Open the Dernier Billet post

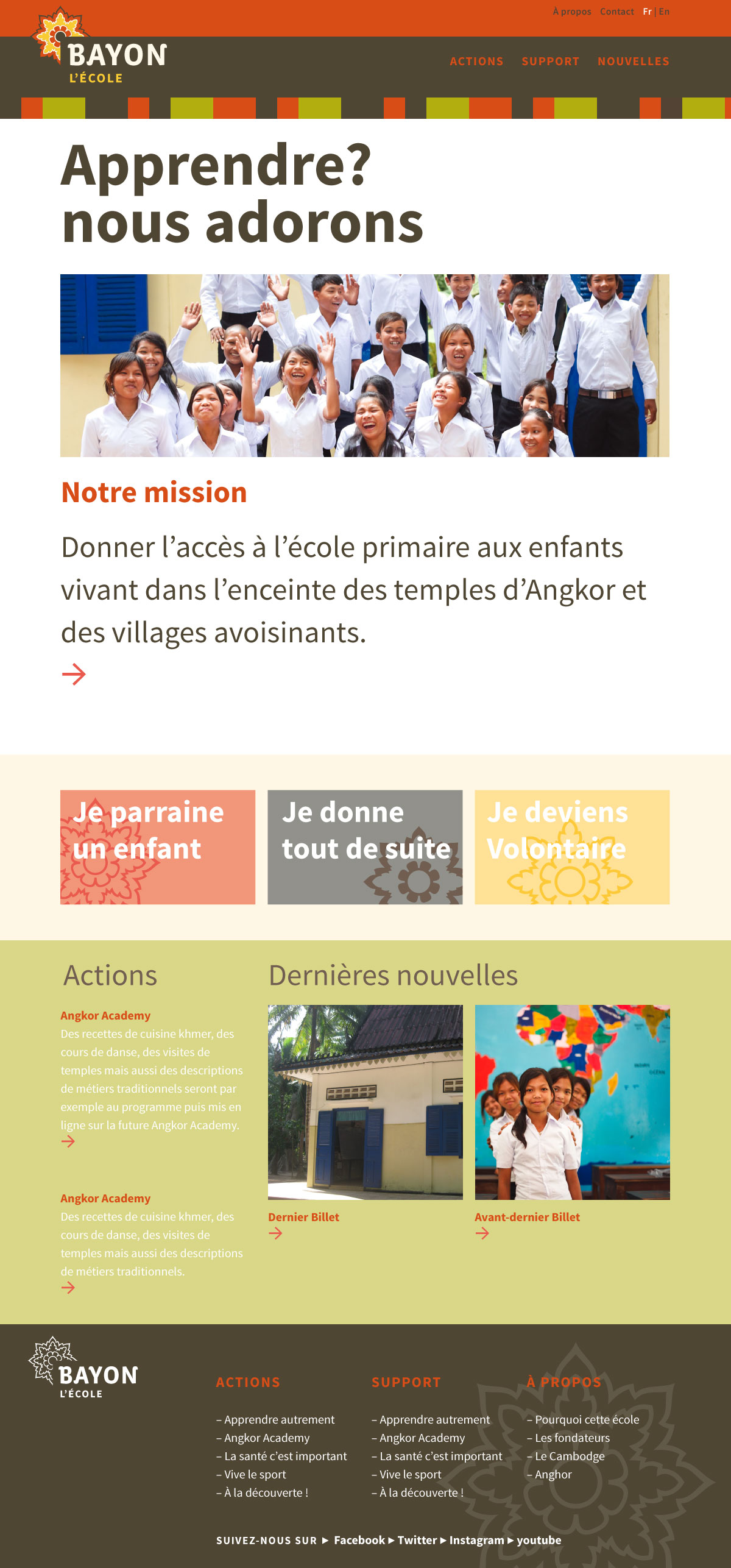[x=303, y=1217]
